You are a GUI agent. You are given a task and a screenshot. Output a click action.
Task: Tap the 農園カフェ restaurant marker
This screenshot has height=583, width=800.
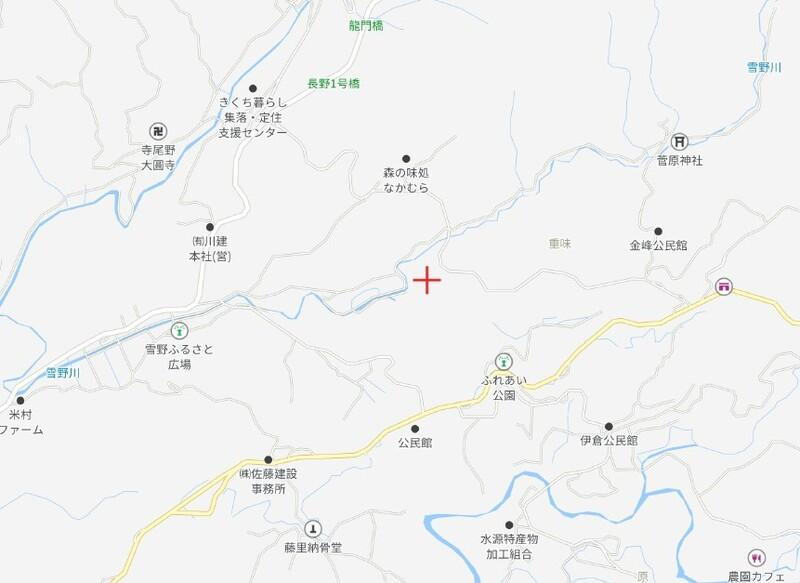pos(758,557)
